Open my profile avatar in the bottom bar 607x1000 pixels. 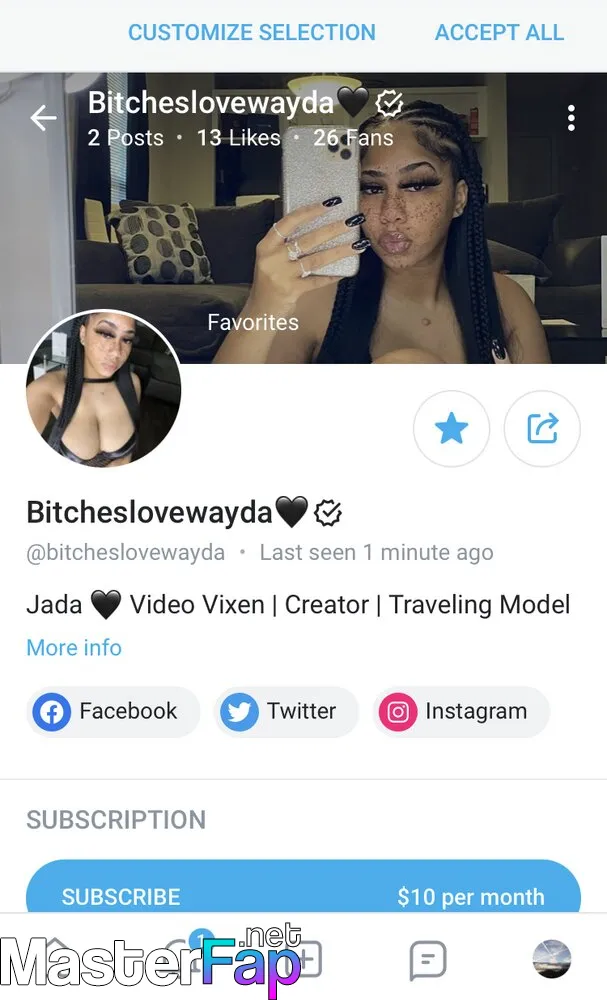pos(552,959)
